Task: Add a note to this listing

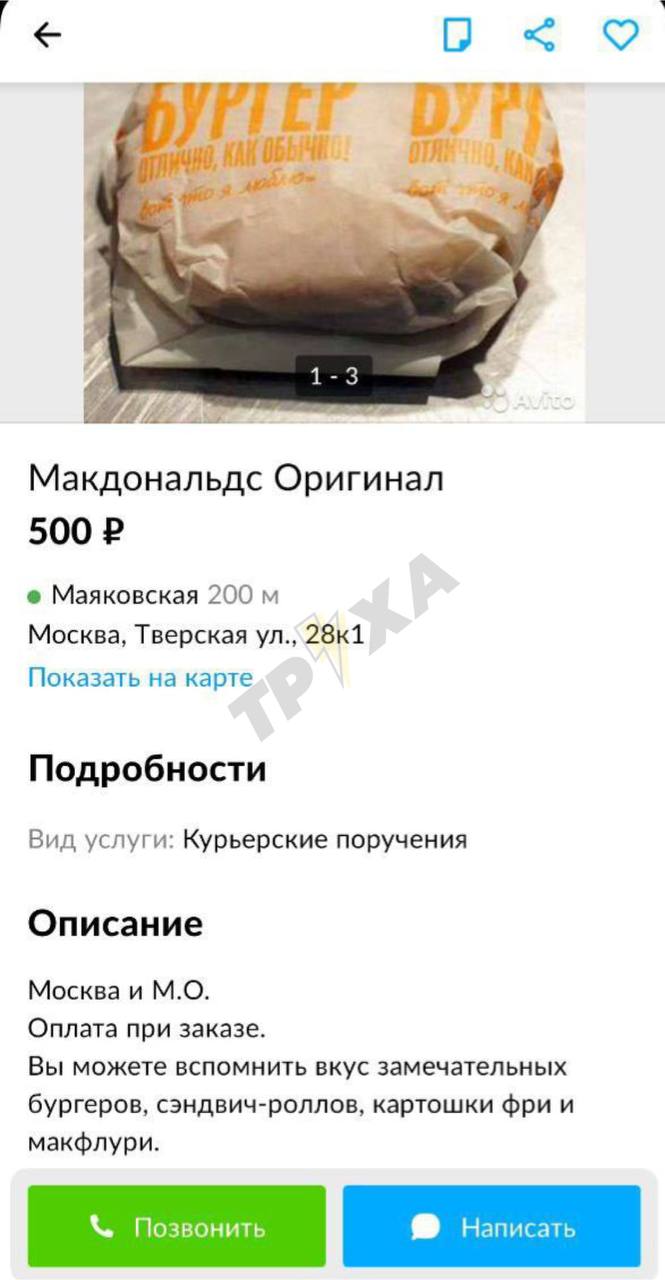Action: point(457,35)
